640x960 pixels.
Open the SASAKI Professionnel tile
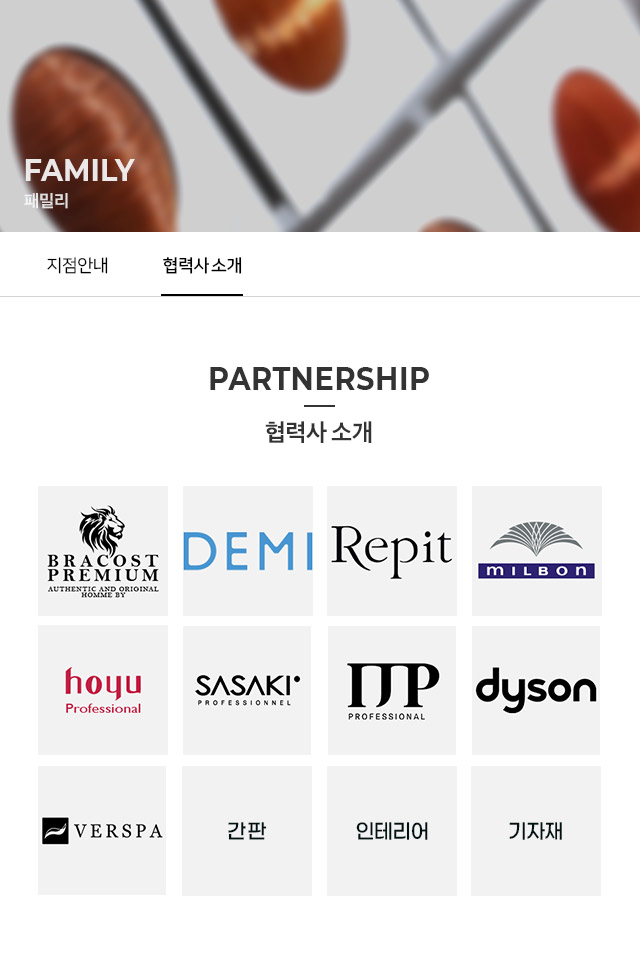[247, 690]
